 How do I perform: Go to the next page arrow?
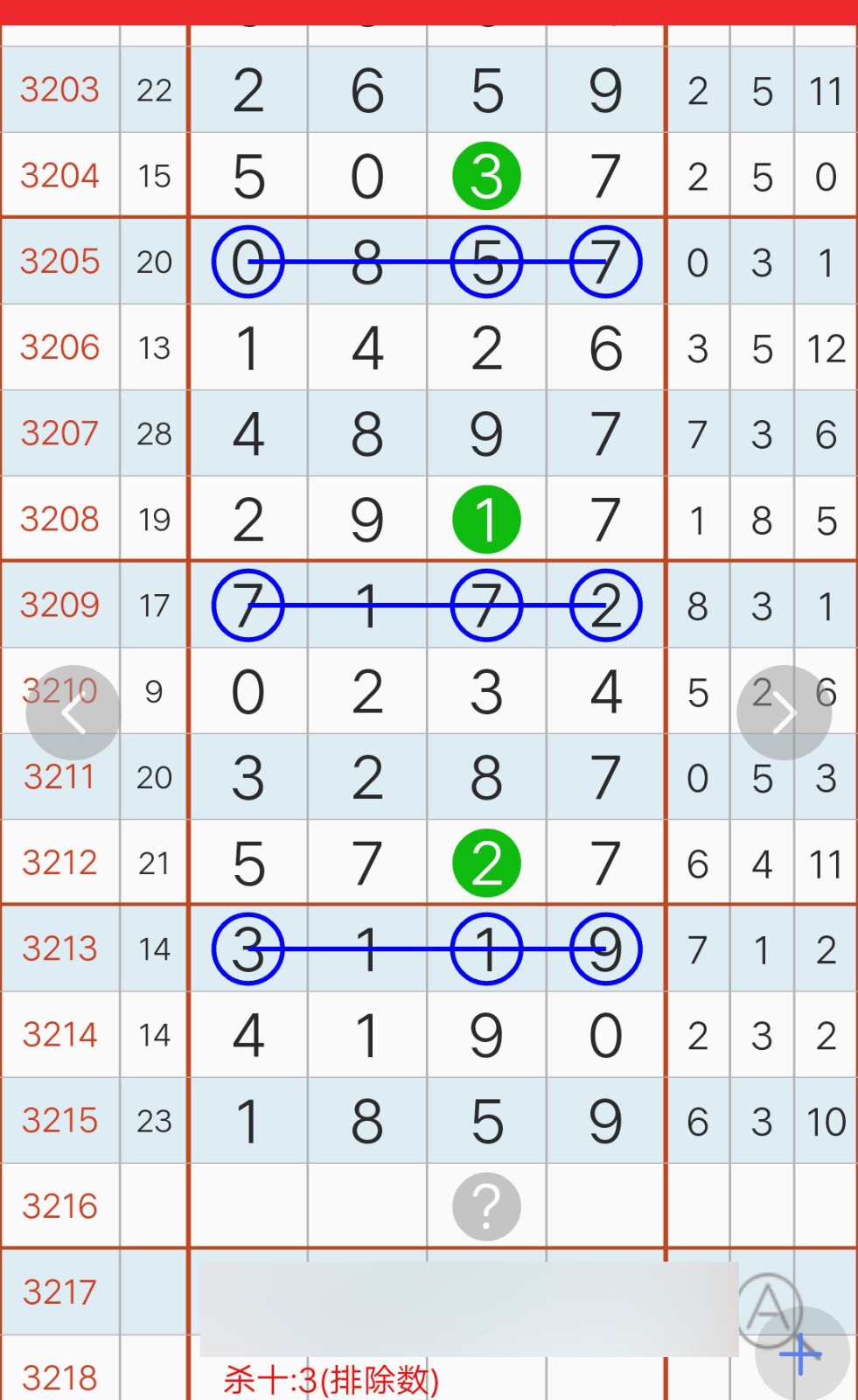(x=784, y=713)
